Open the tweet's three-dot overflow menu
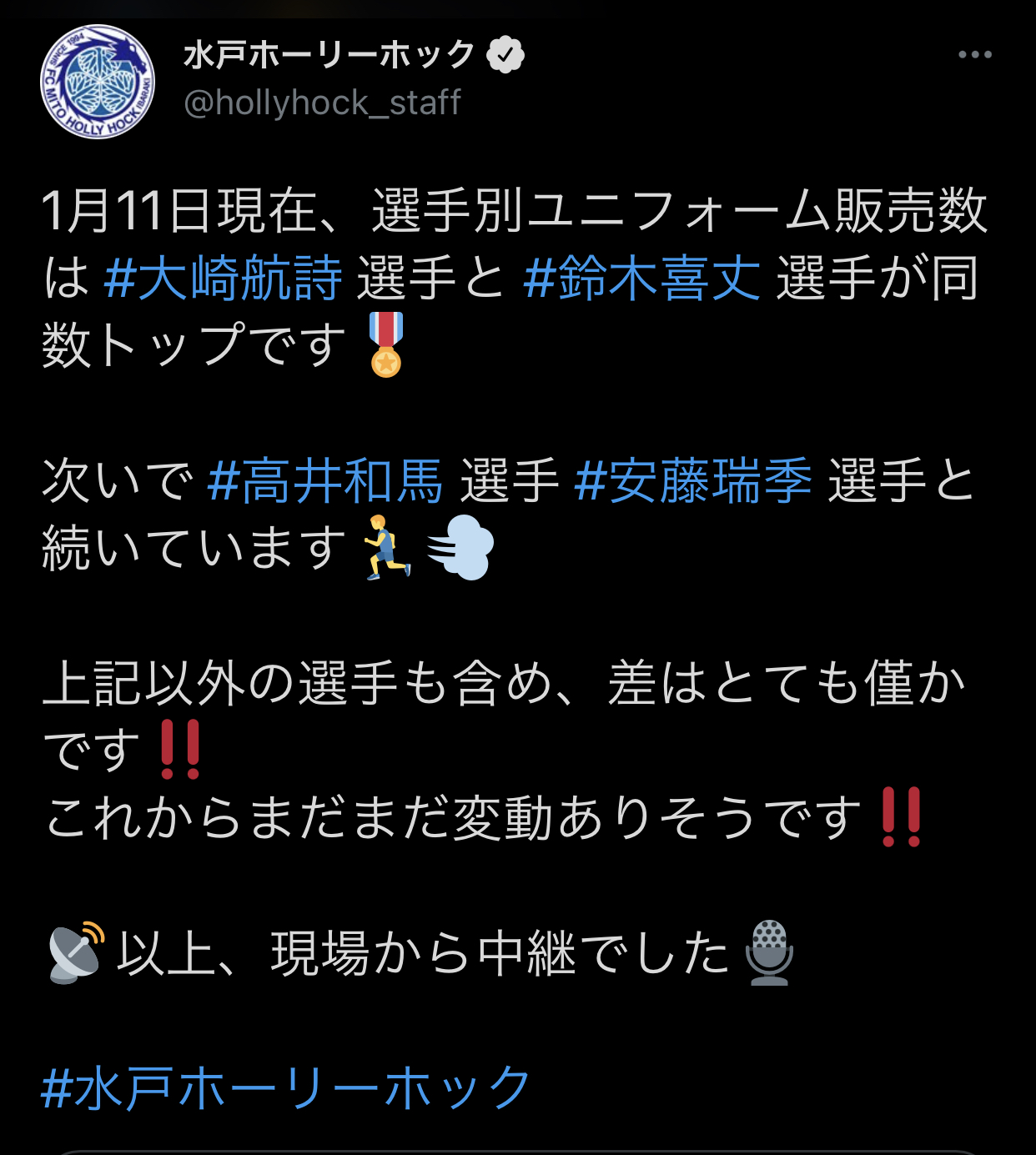Viewport: 1036px width, 1155px height. pos(974,55)
